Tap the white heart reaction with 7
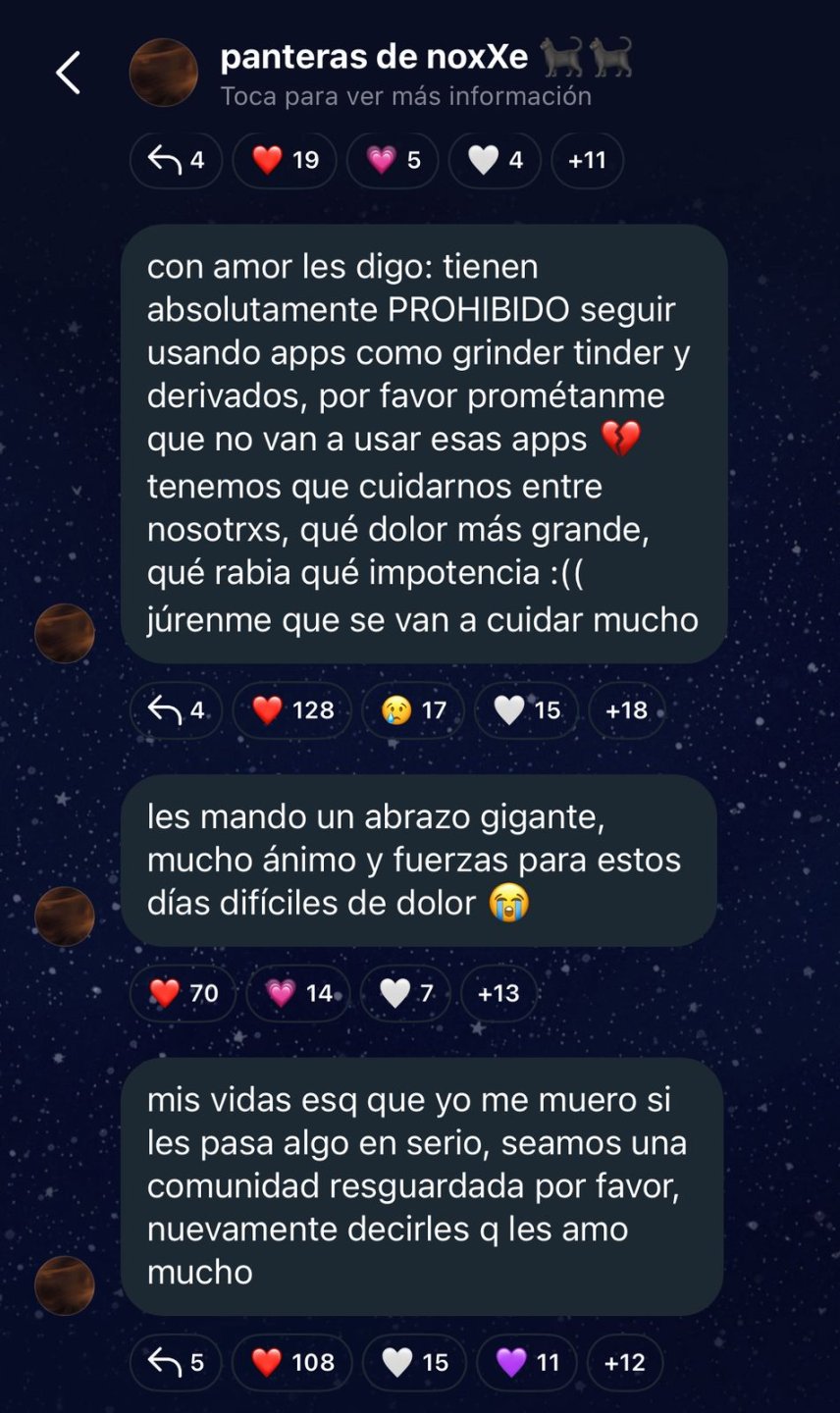Image resolution: width=840 pixels, height=1413 pixels. click(405, 993)
